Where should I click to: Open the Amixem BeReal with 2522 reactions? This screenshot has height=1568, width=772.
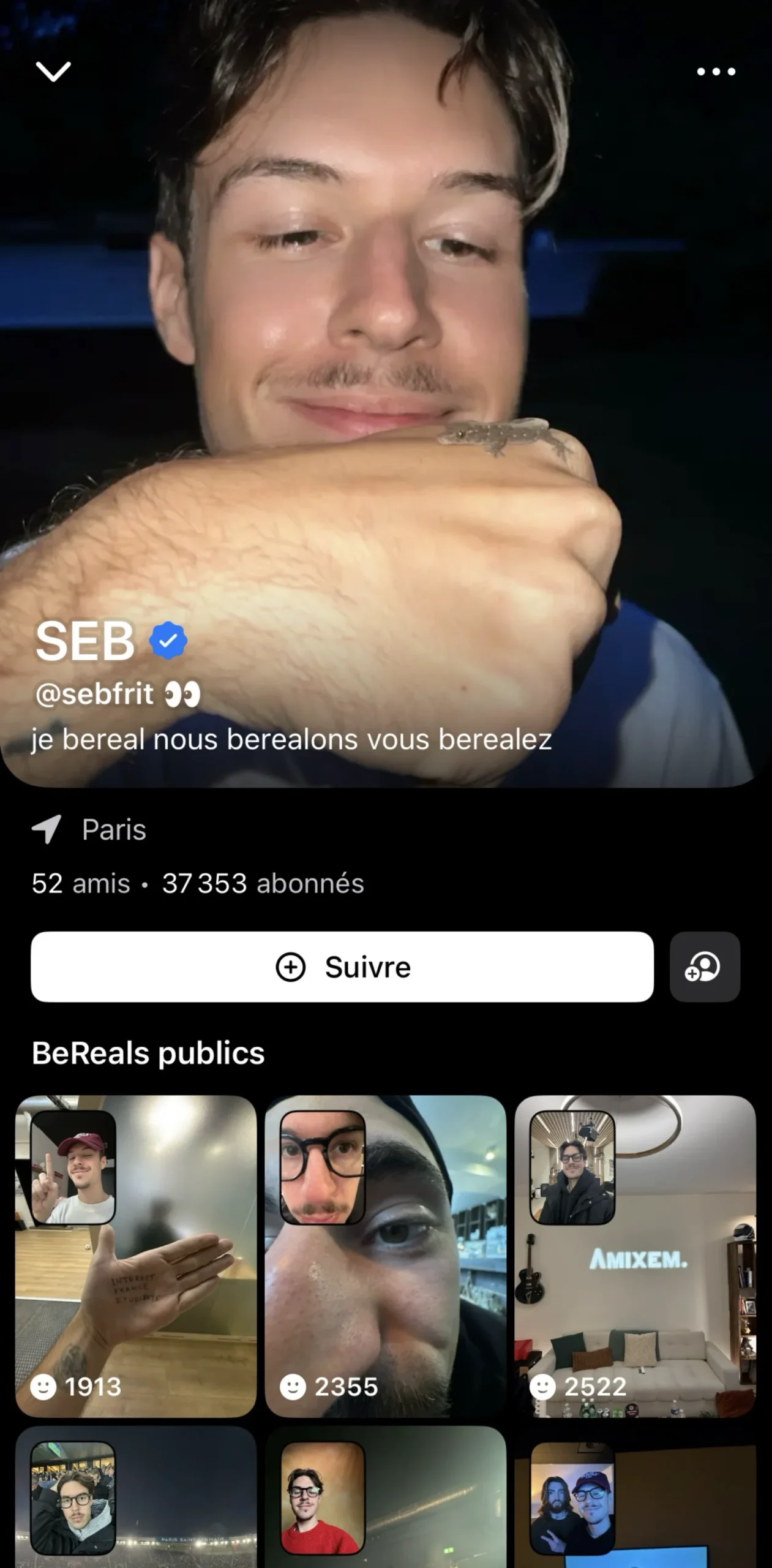click(x=635, y=1256)
